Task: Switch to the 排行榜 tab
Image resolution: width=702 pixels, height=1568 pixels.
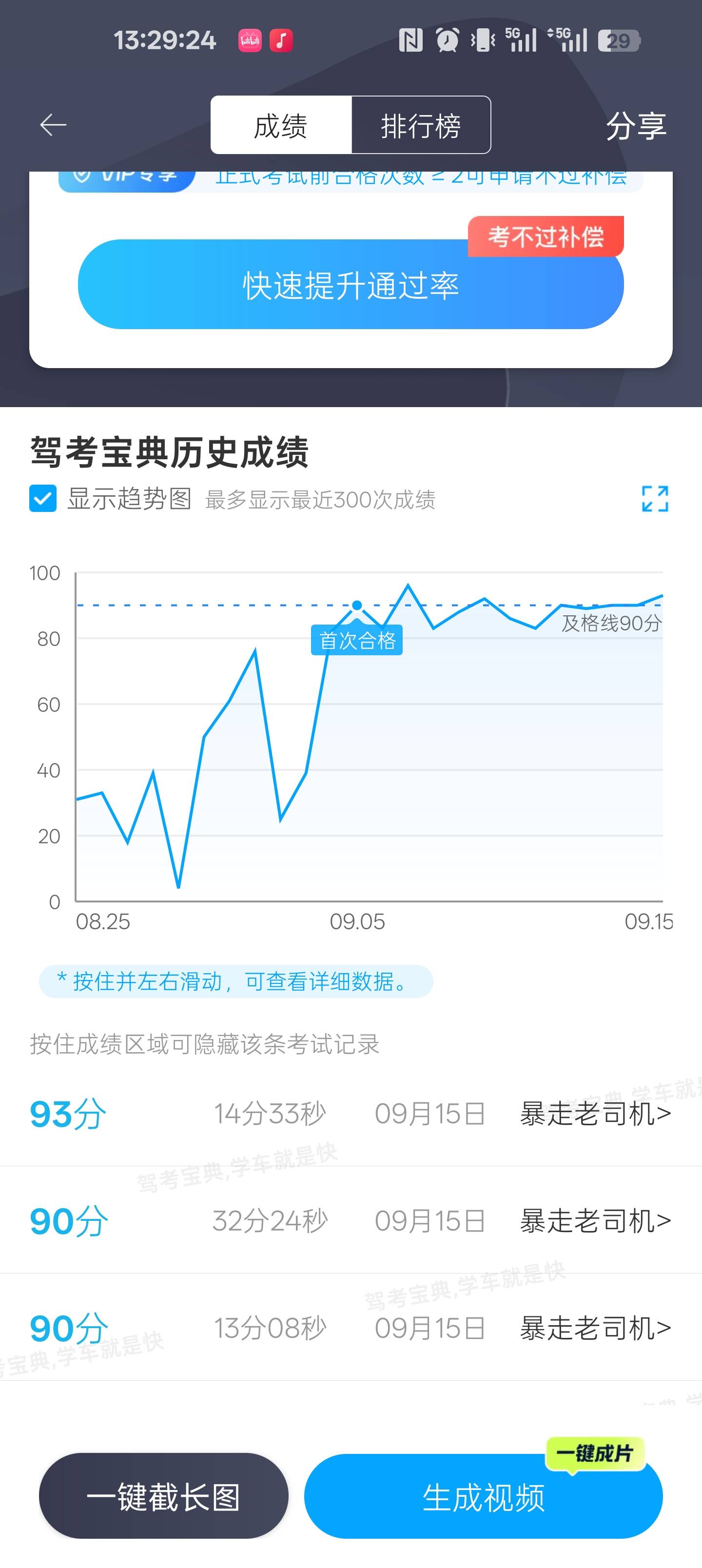Action: [x=421, y=125]
